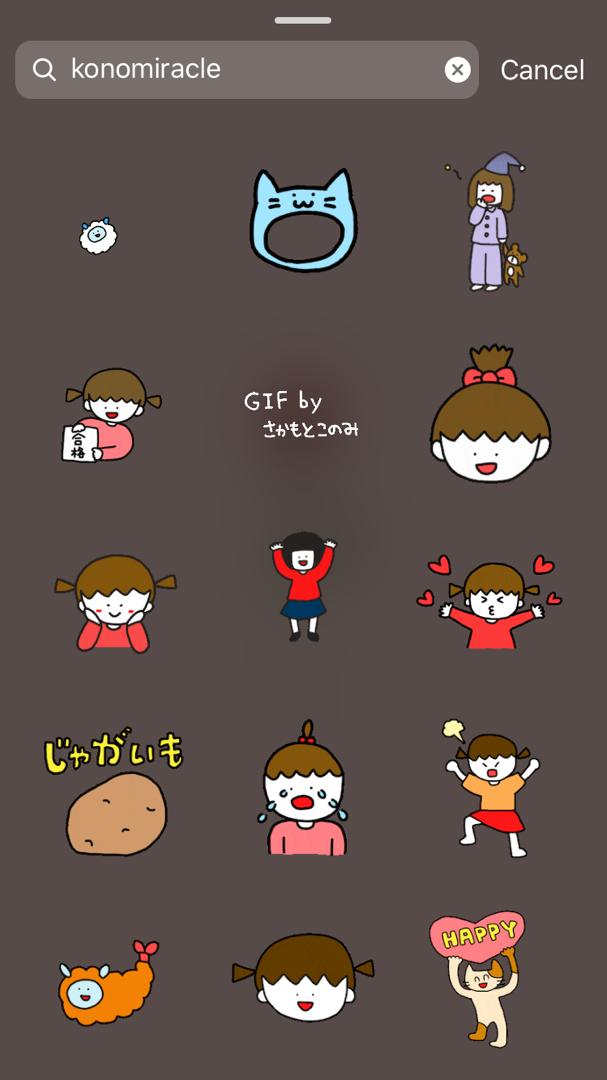The height and width of the screenshot is (1080, 607).
Task: Clear the search text
Action: pyautogui.click(x=457, y=69)
